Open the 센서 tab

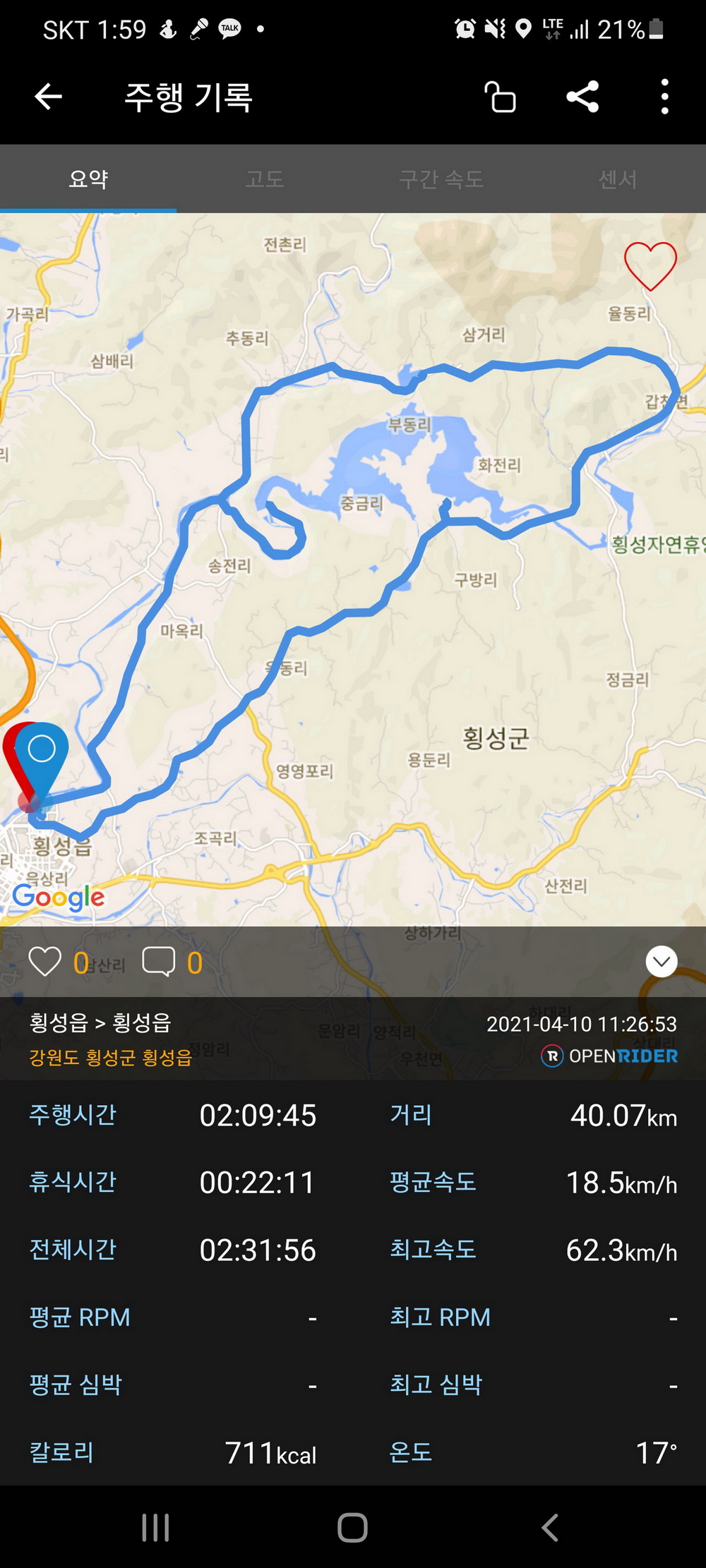[x=618, y=179]
